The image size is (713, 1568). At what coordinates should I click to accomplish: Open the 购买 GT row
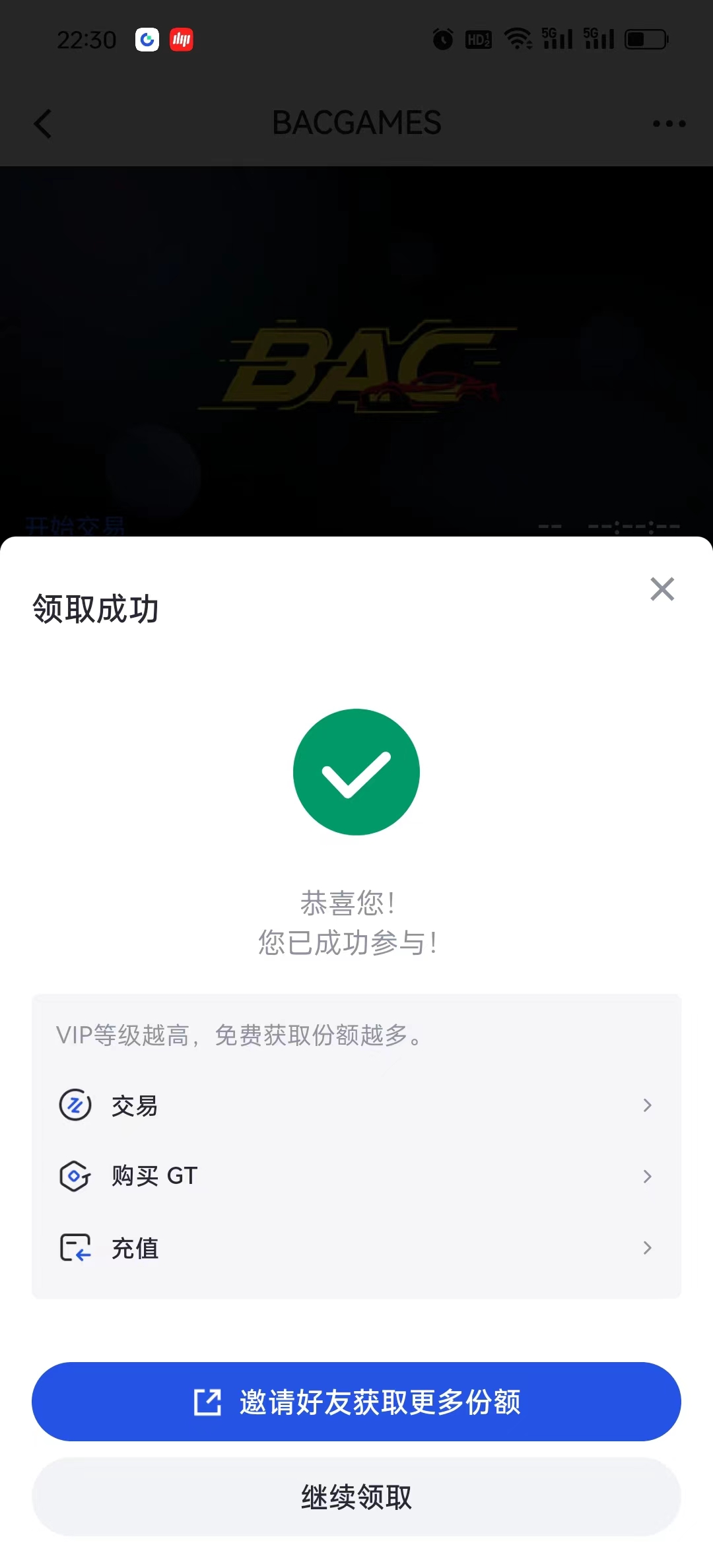(356, 1176)
